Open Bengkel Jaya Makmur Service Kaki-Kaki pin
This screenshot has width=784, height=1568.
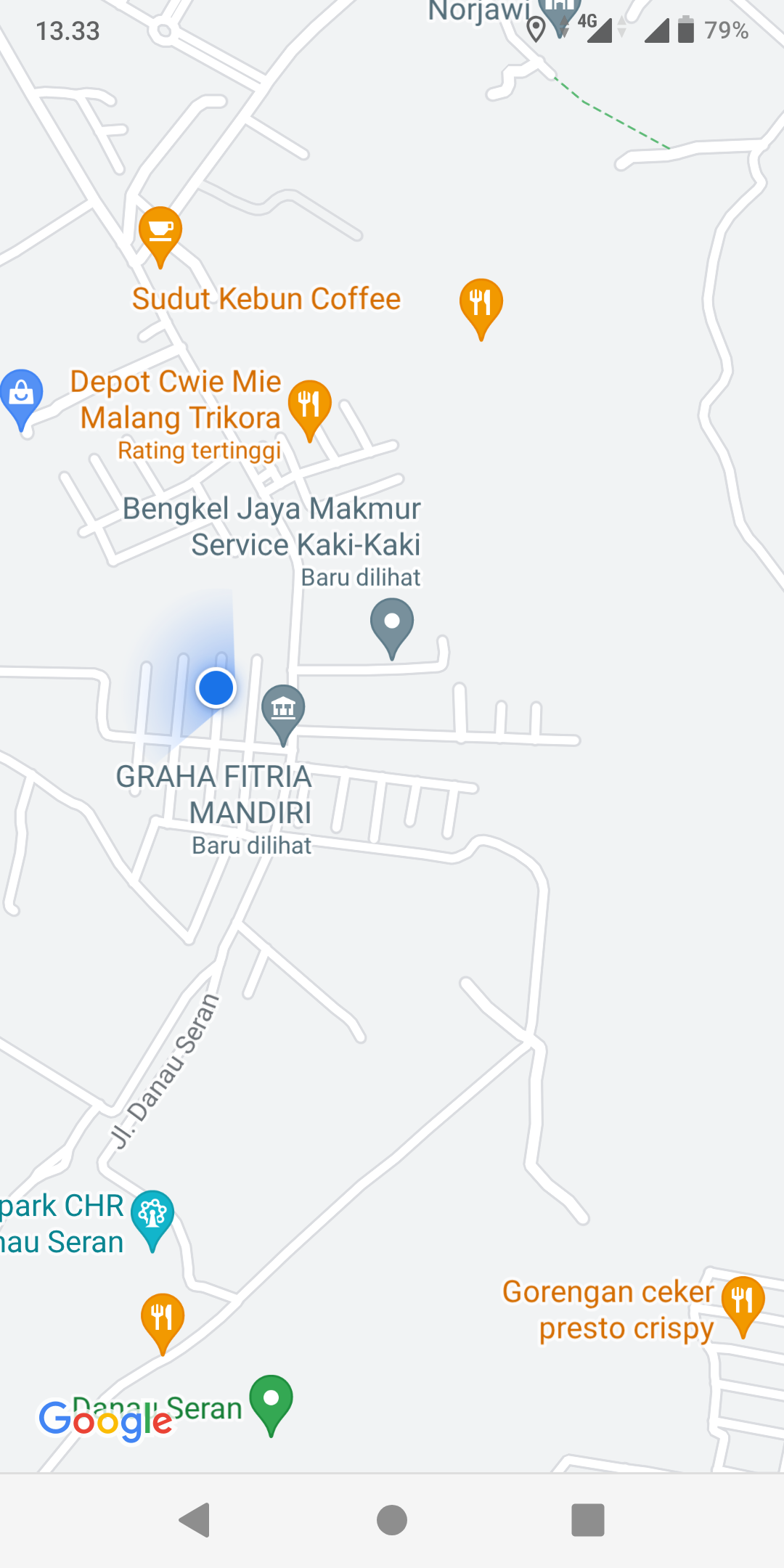[x=392, y=623]
